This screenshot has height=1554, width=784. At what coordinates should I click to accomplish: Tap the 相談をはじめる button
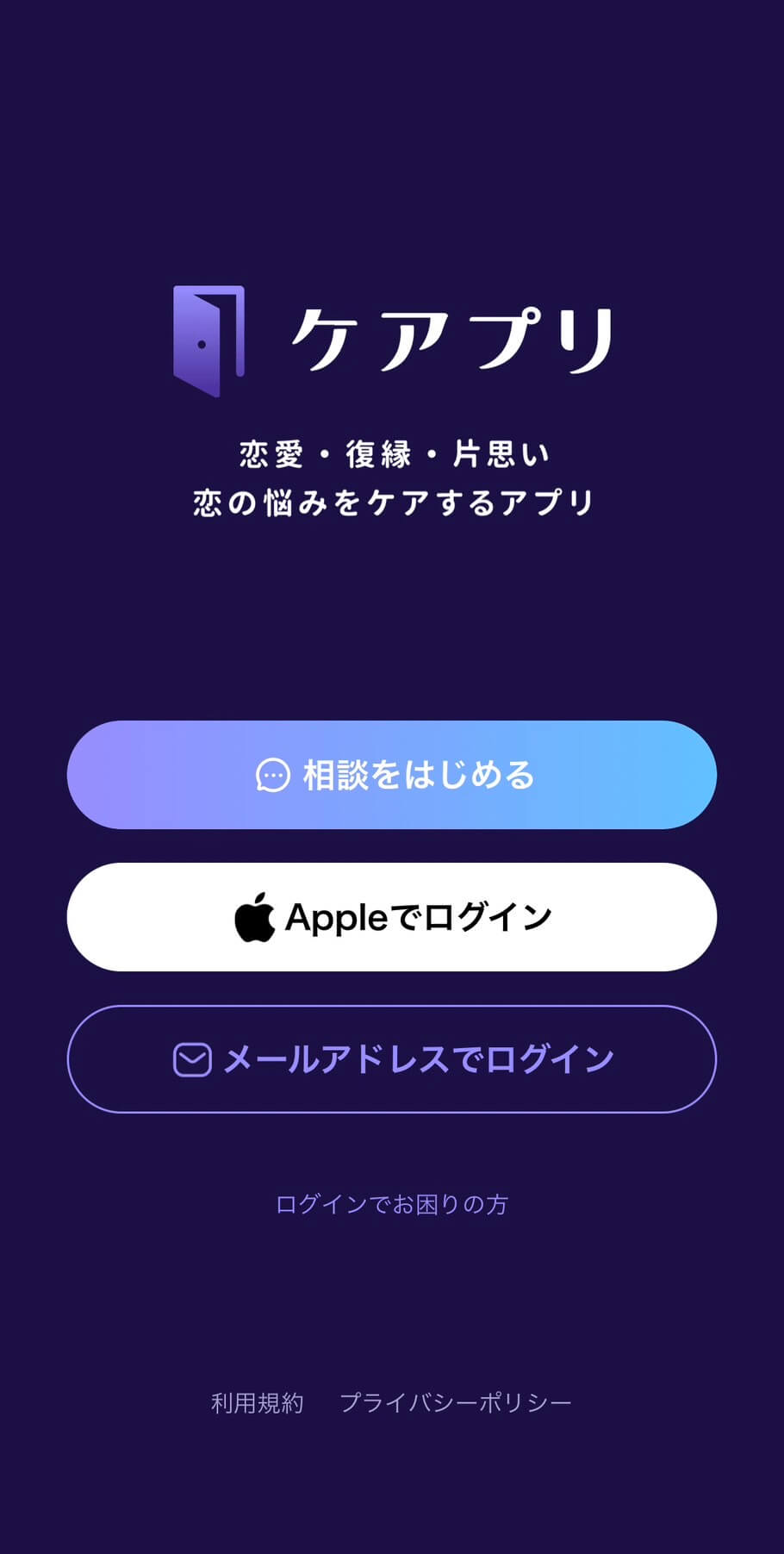(x=391, y=775)
